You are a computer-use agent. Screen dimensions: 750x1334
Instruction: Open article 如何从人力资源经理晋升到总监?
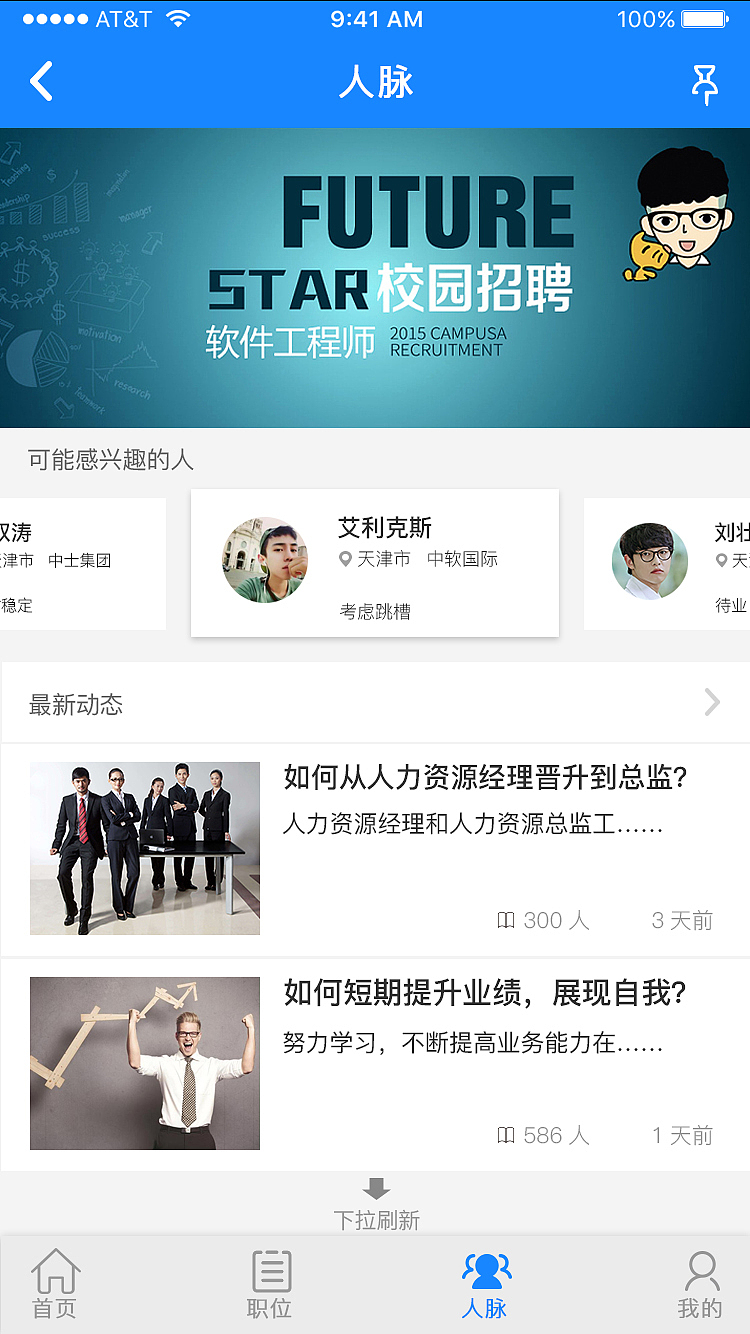point(375,848)
